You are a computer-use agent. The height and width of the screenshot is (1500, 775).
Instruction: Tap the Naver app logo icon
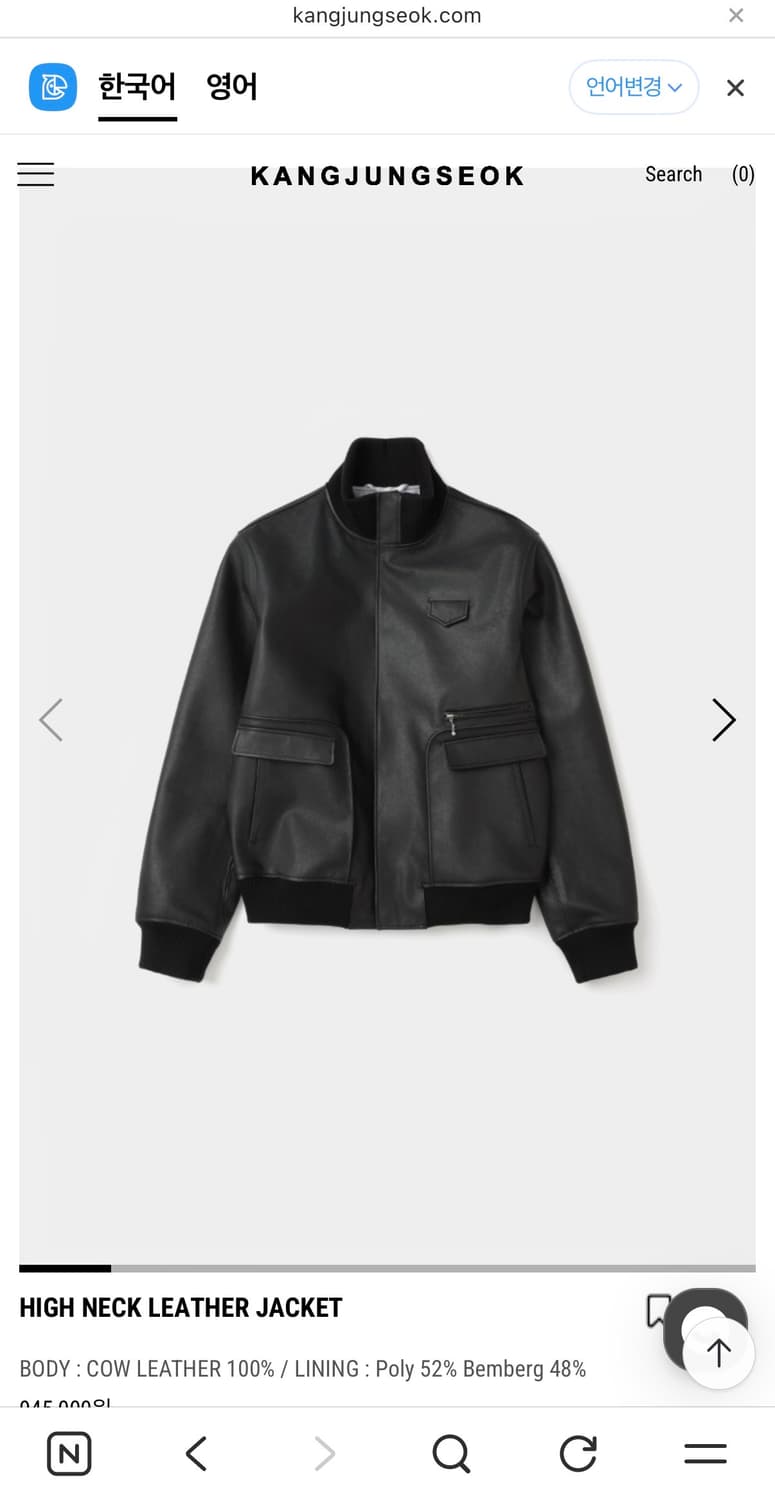click(x=68, y=1453)
